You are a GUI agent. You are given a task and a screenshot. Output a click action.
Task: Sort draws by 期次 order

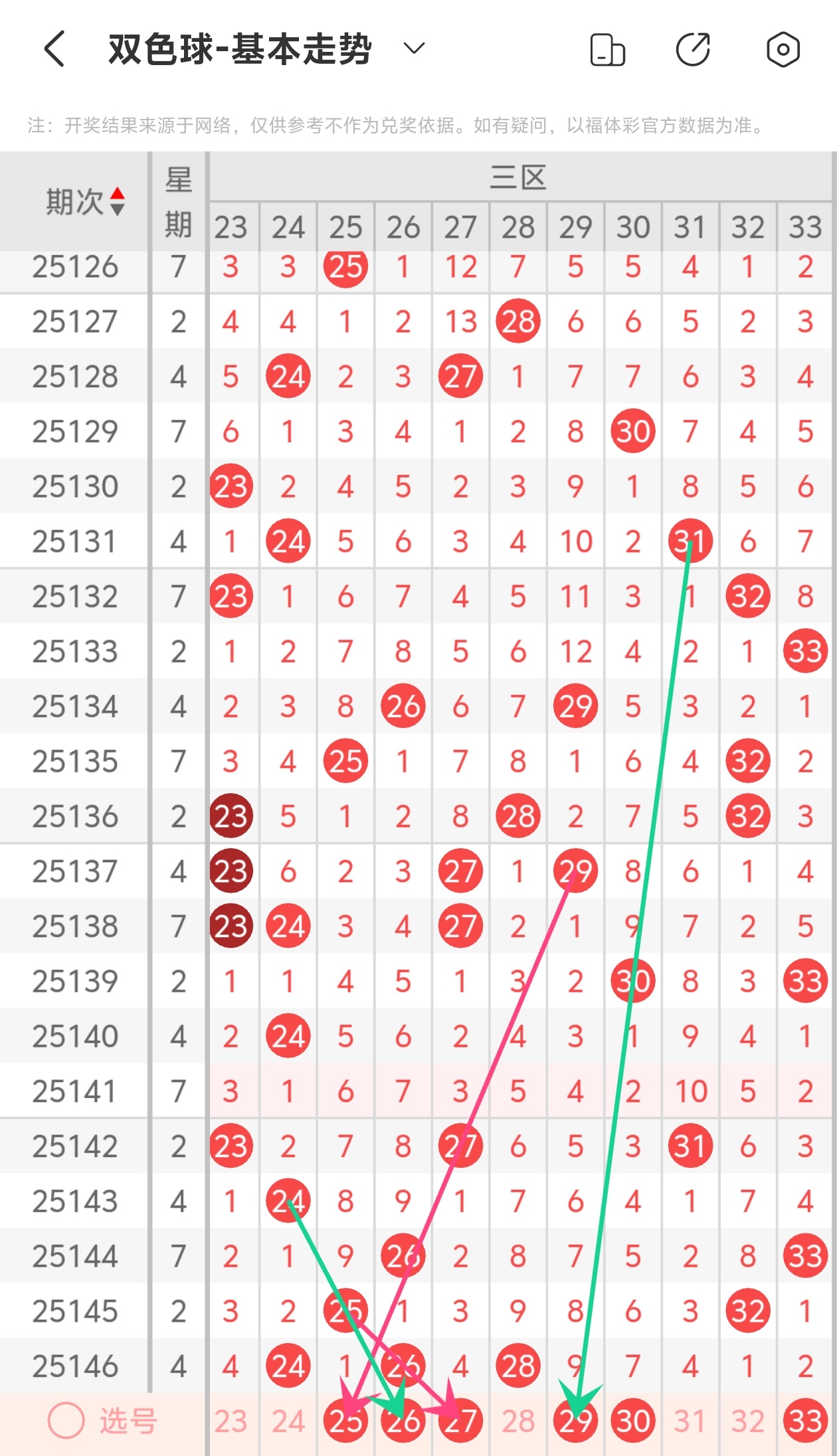coord(117,201)
